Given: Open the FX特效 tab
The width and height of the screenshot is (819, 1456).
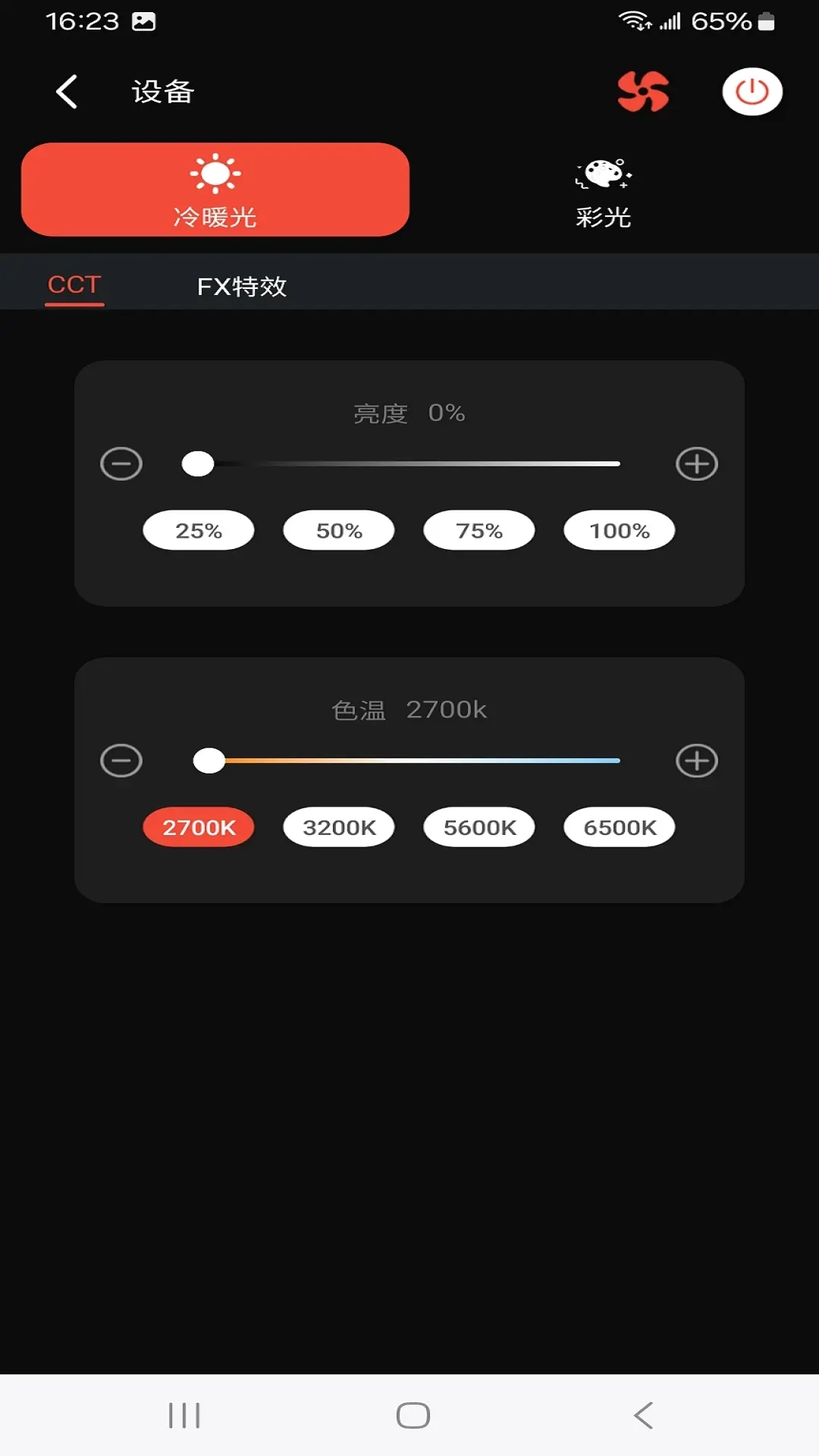Looking at the screenshot, I should pyautogui.click(x=242, y=287).
